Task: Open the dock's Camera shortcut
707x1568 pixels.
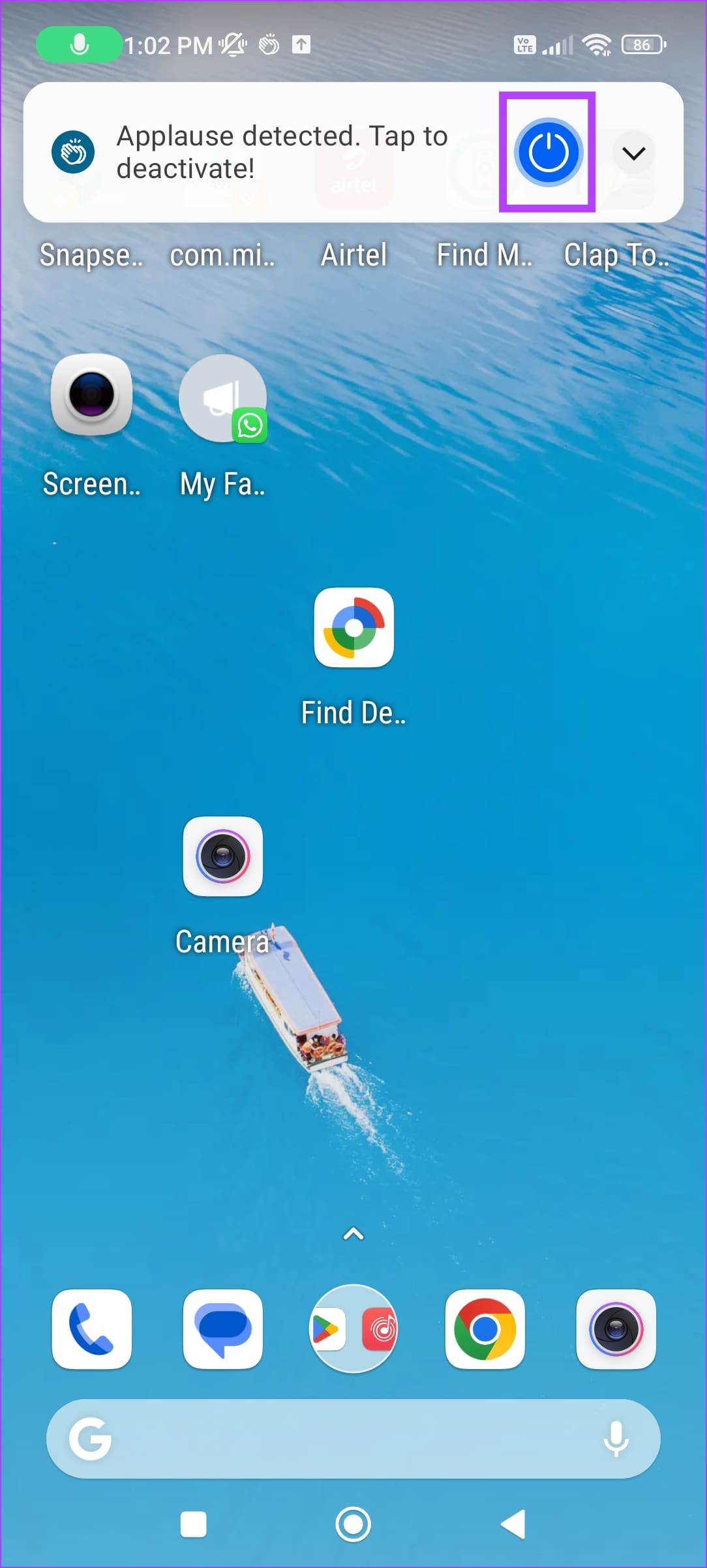Action: click(x=616, y=1329)
